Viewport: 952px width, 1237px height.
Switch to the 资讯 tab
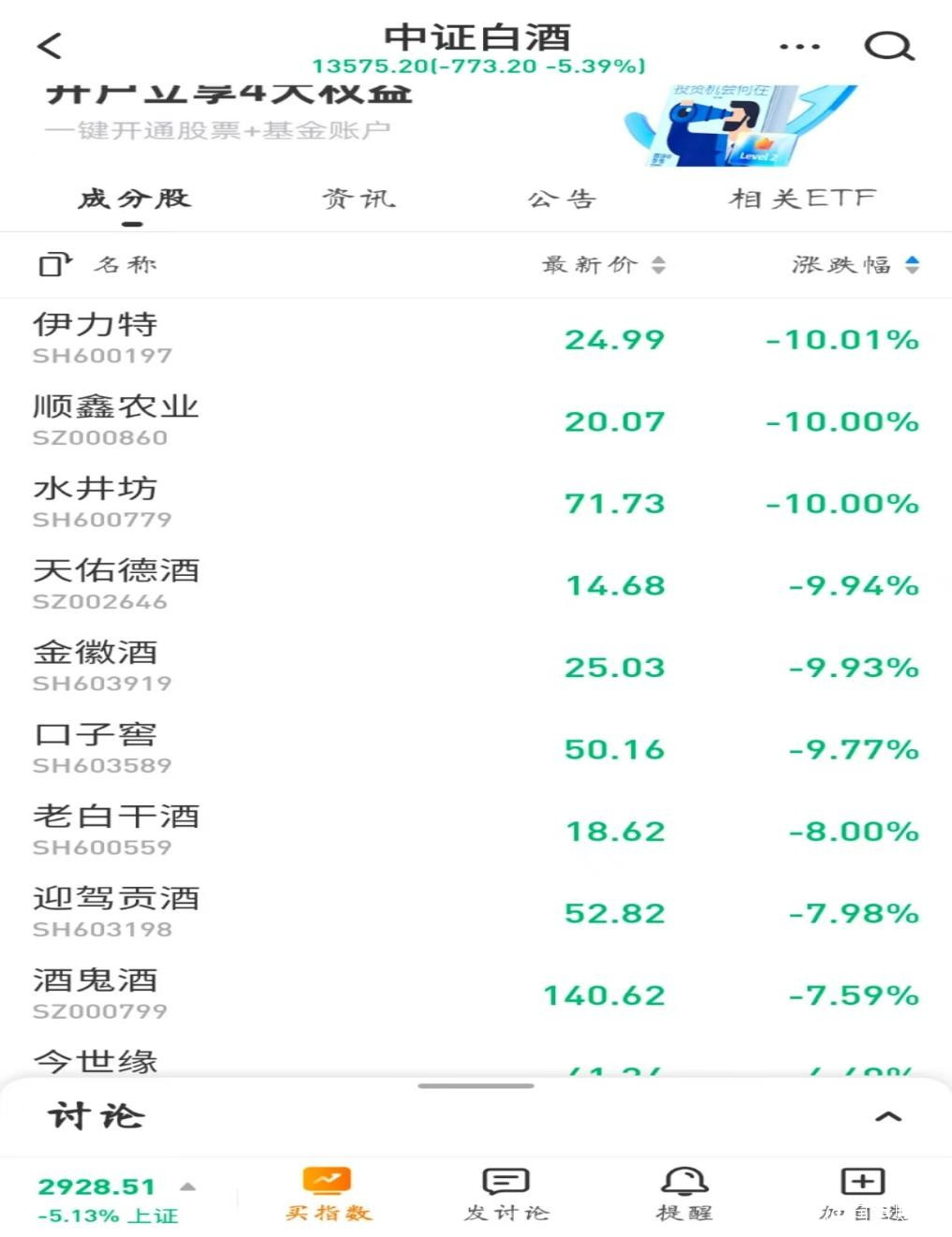[x=359, y=199]
